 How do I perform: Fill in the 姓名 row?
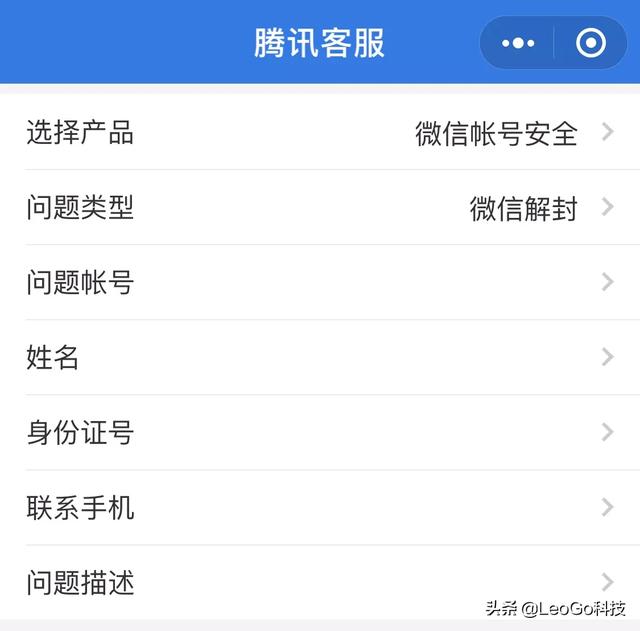(x=320, y=358)
